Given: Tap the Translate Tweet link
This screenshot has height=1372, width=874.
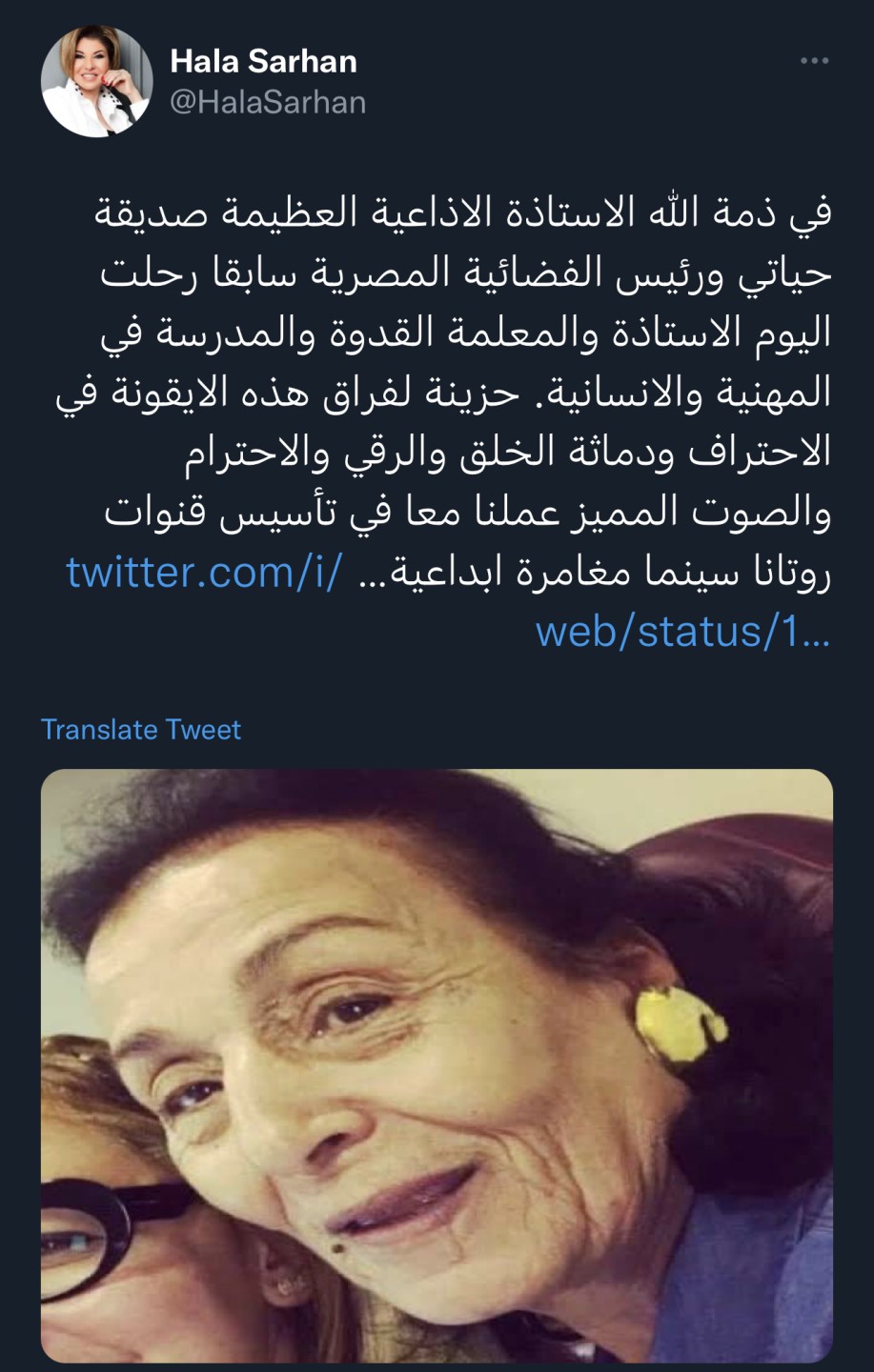Looking at the screenshot, I should pos(141,730).
